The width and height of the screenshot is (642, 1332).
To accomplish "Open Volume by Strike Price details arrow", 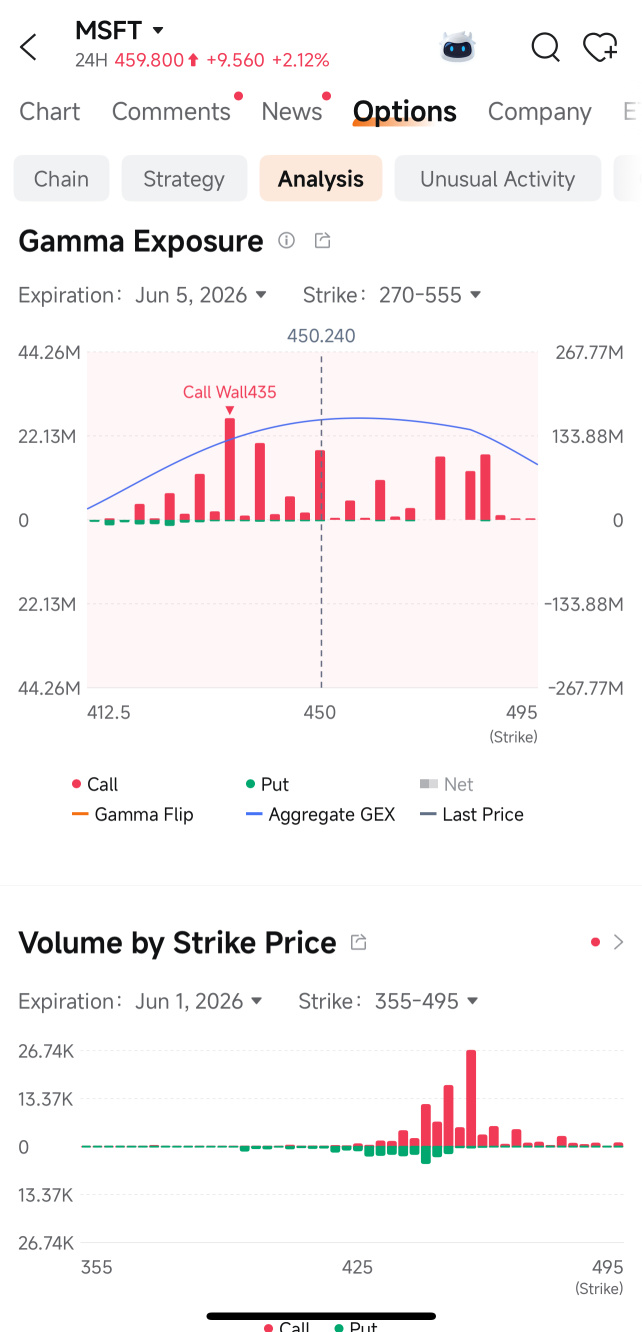I will 617,942.
